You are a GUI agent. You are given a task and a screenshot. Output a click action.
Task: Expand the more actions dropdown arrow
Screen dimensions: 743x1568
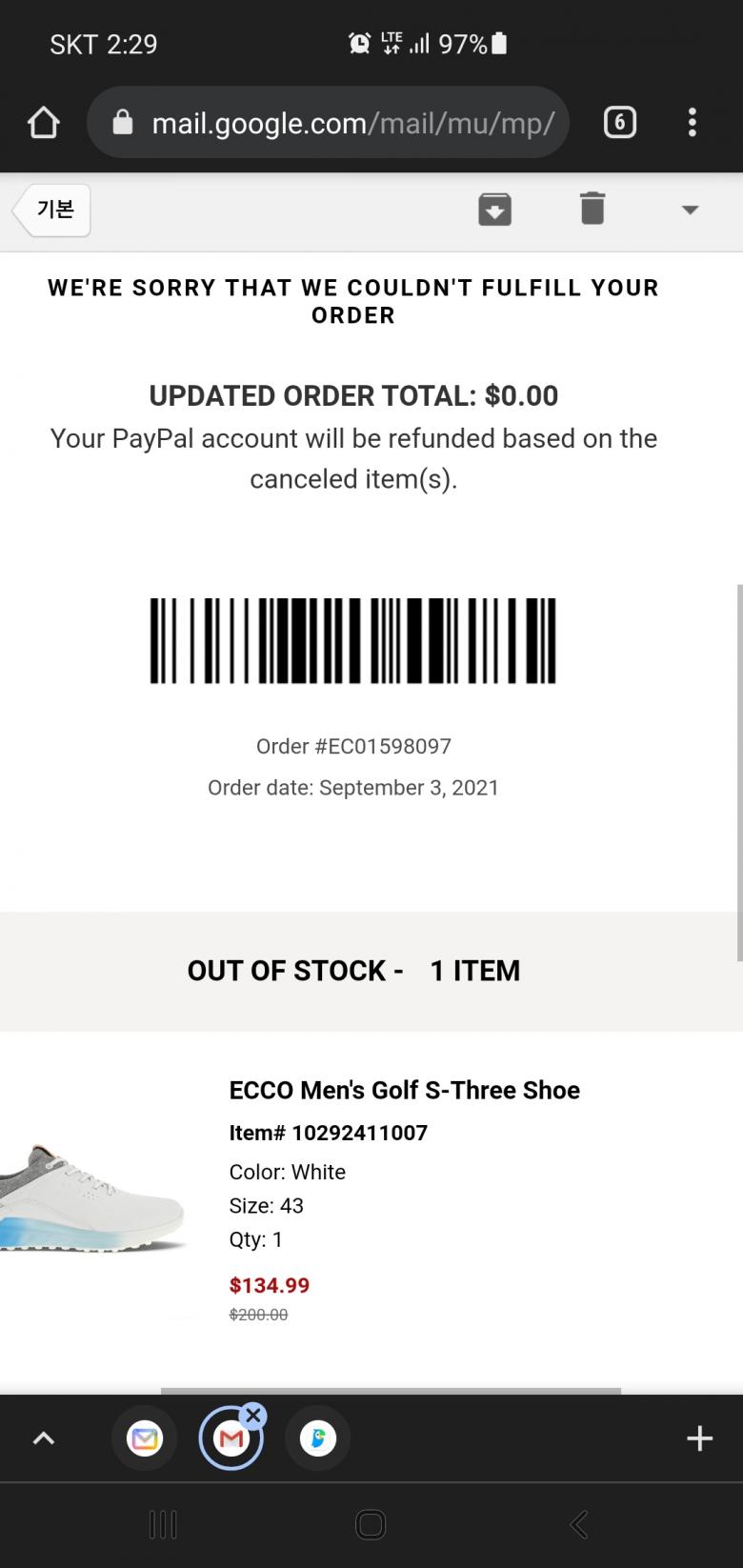click(x=690, y=210)
